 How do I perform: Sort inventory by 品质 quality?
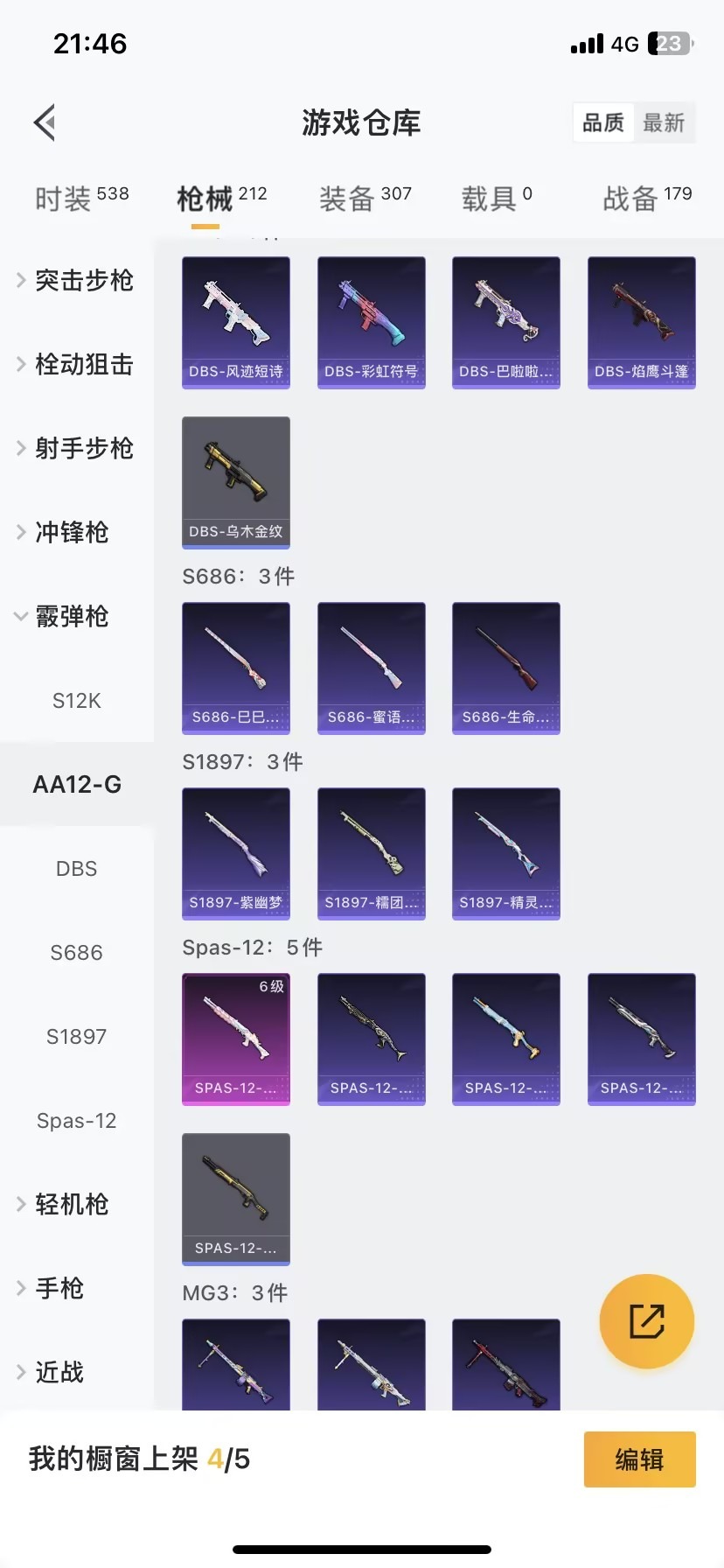point(602,122)
